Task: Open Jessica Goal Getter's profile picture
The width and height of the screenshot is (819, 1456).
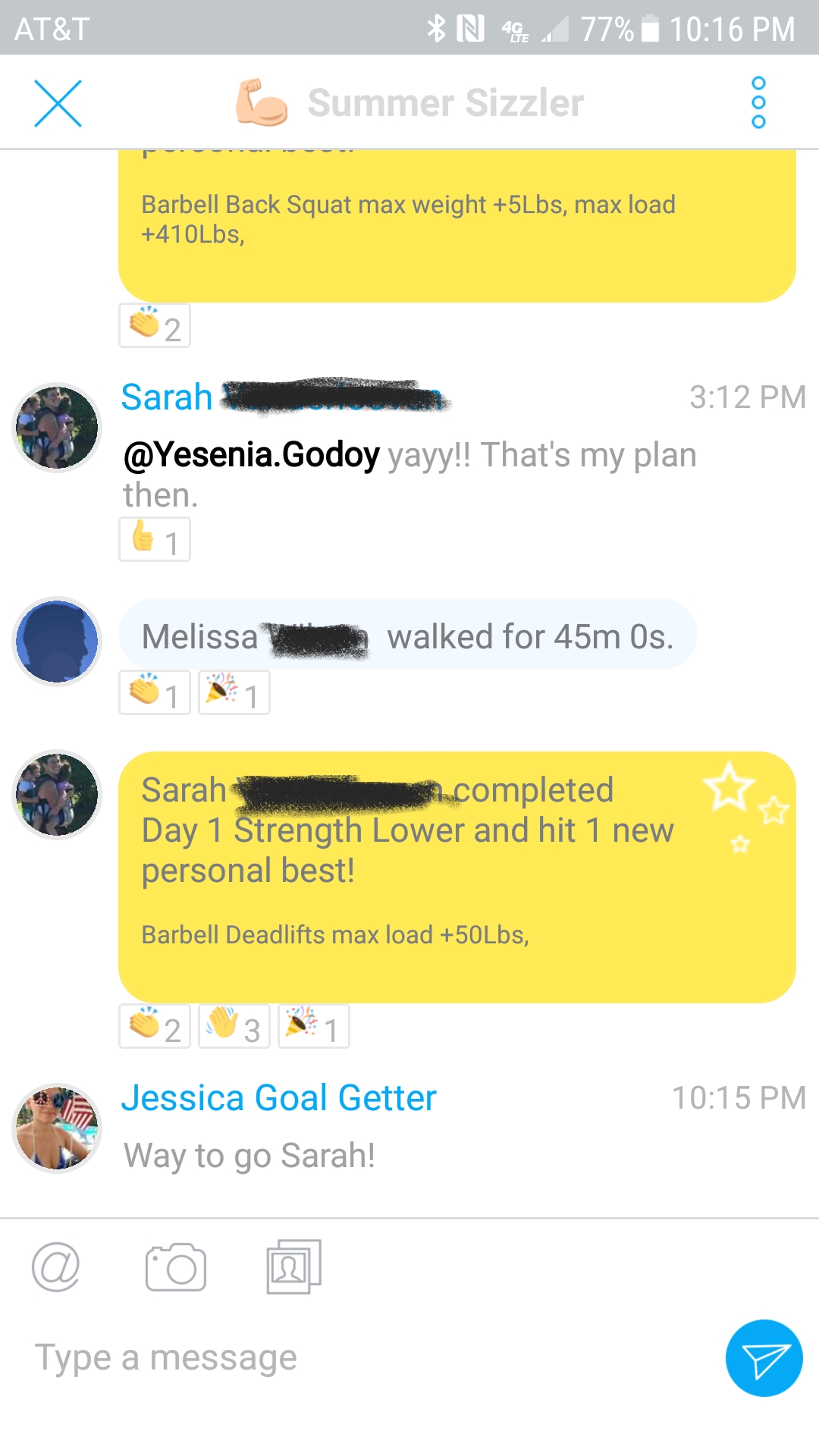Action: [57, 1128]
